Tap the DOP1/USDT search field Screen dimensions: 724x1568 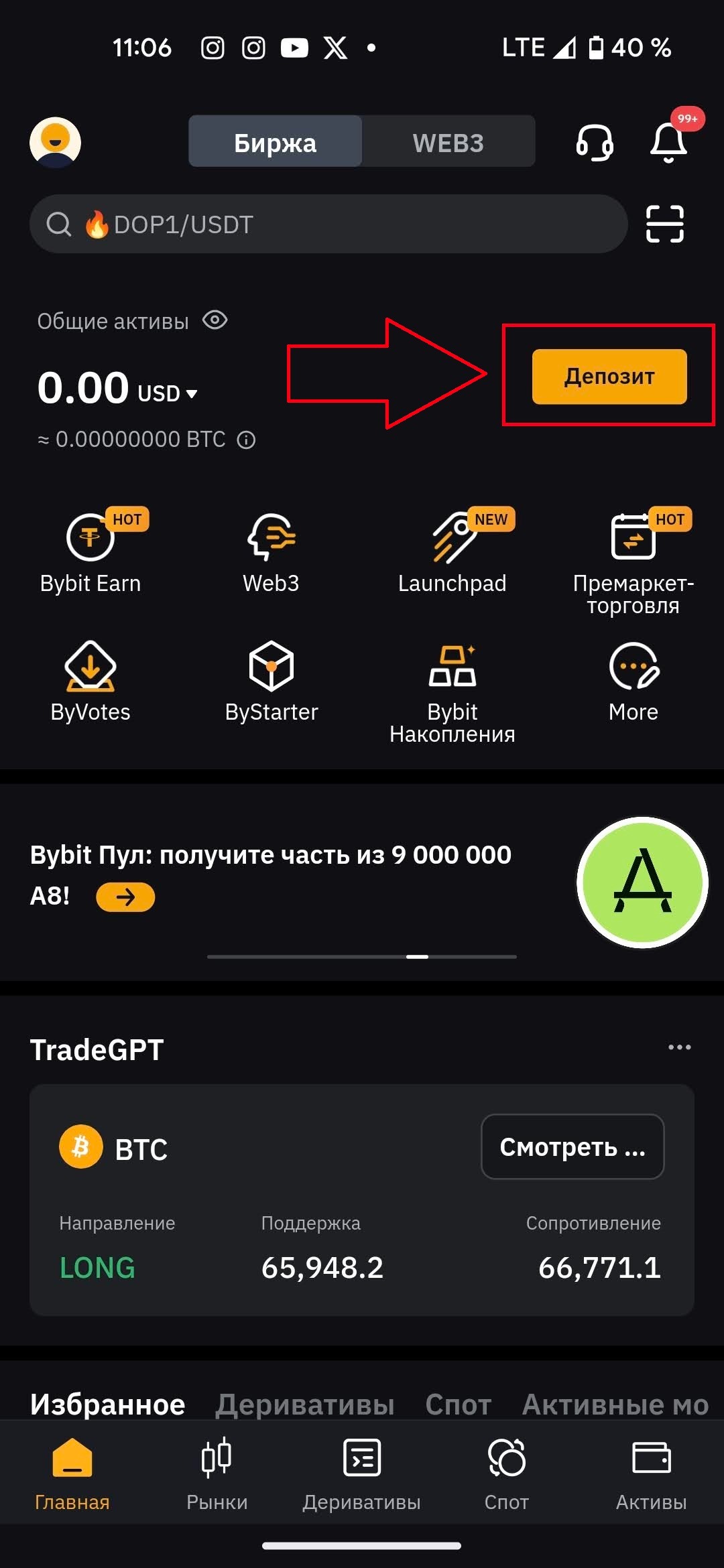(328, 224)
